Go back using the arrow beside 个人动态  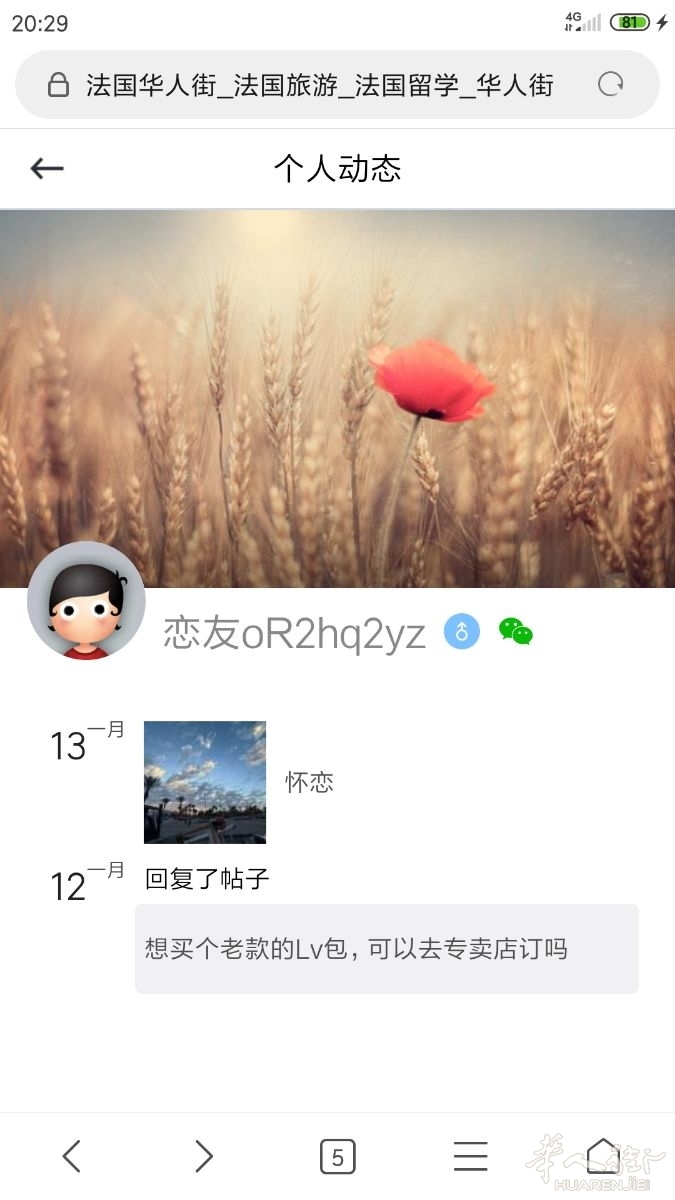tap(46, 169)
